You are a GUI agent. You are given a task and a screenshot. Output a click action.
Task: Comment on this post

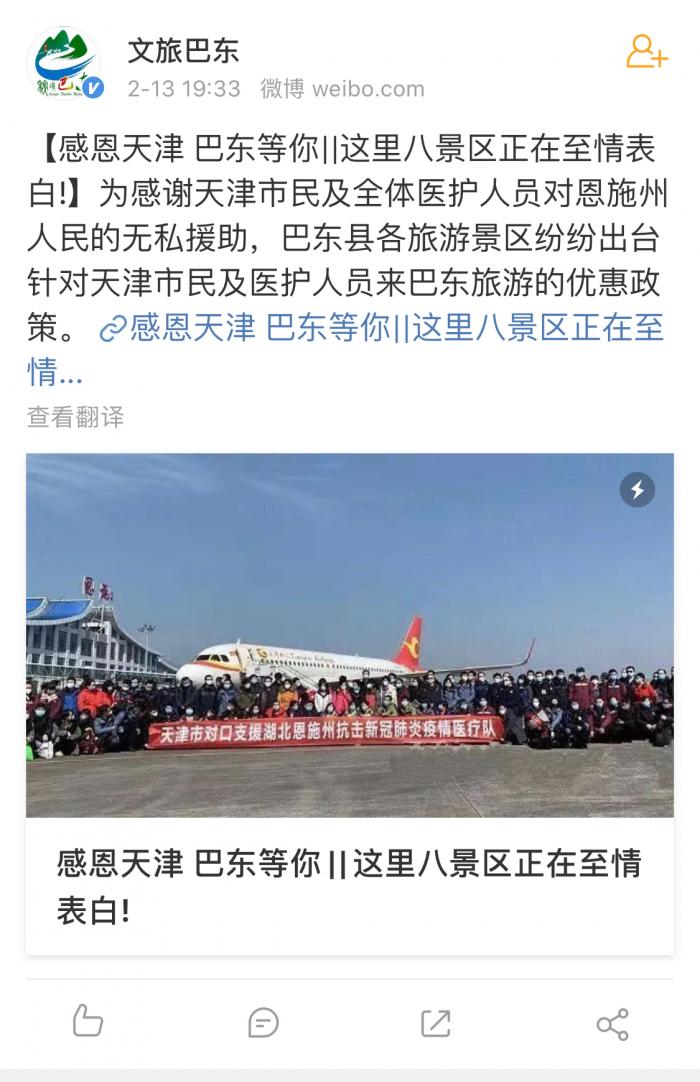(x=262, y=1022)
